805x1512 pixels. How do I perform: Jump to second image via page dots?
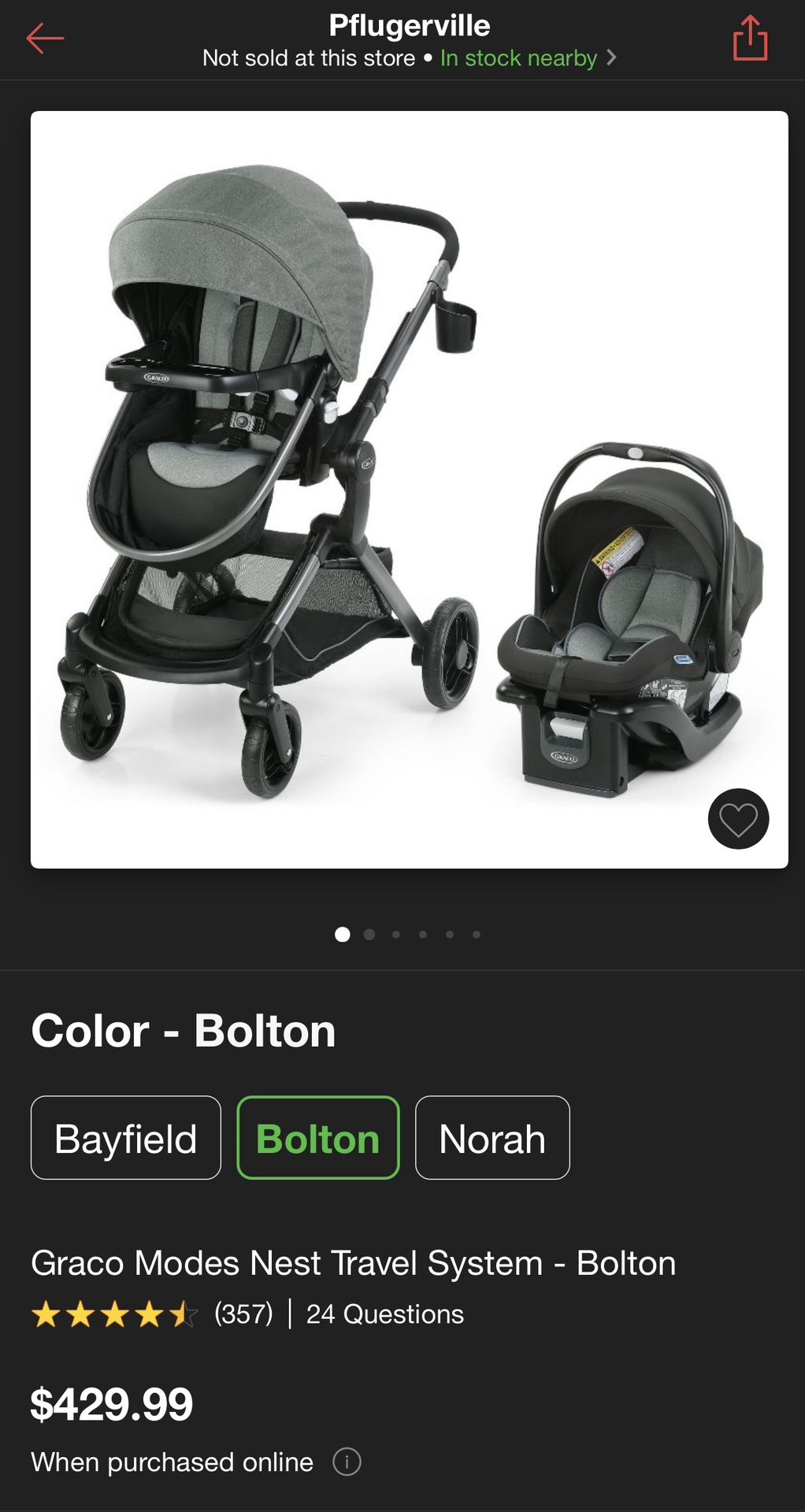369,935
